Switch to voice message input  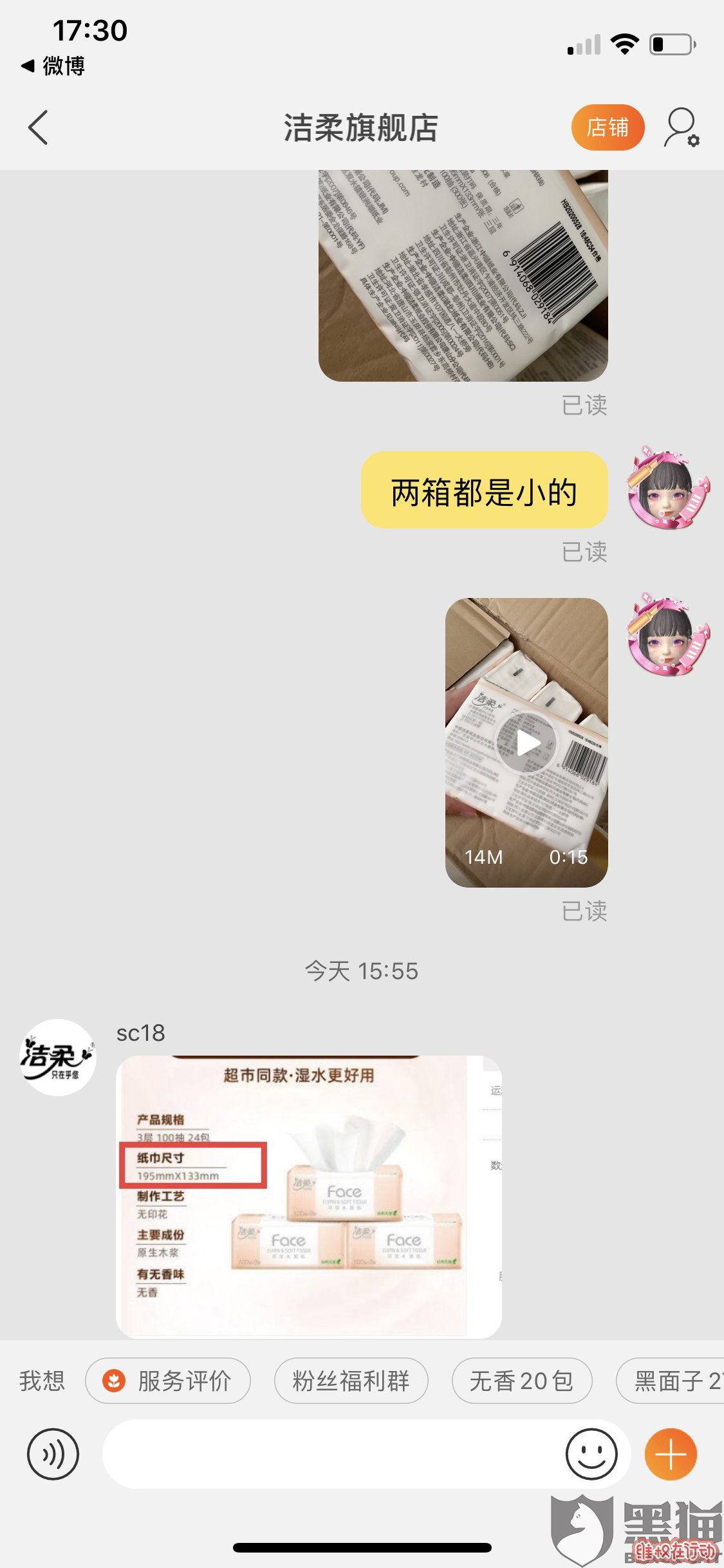pos(53,1454)
